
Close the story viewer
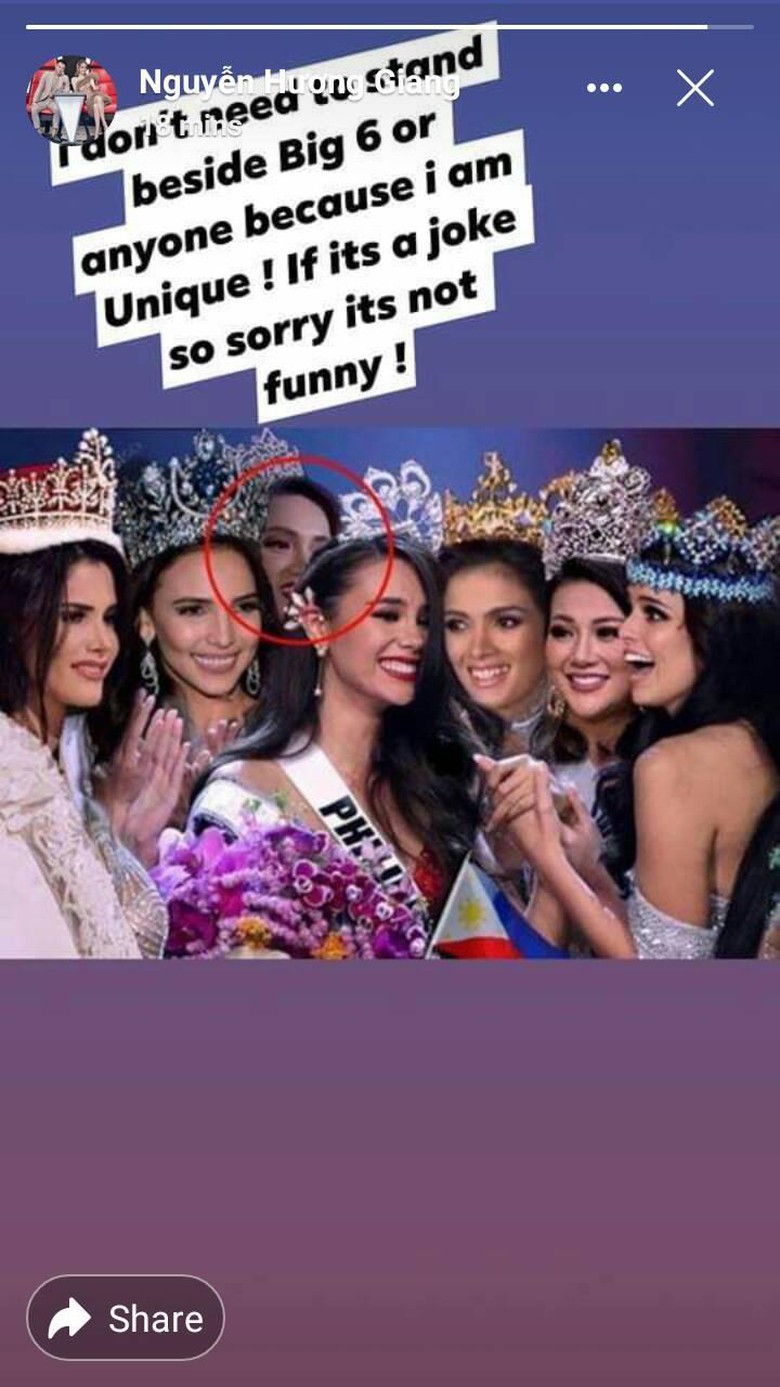[x=695, y=88]
